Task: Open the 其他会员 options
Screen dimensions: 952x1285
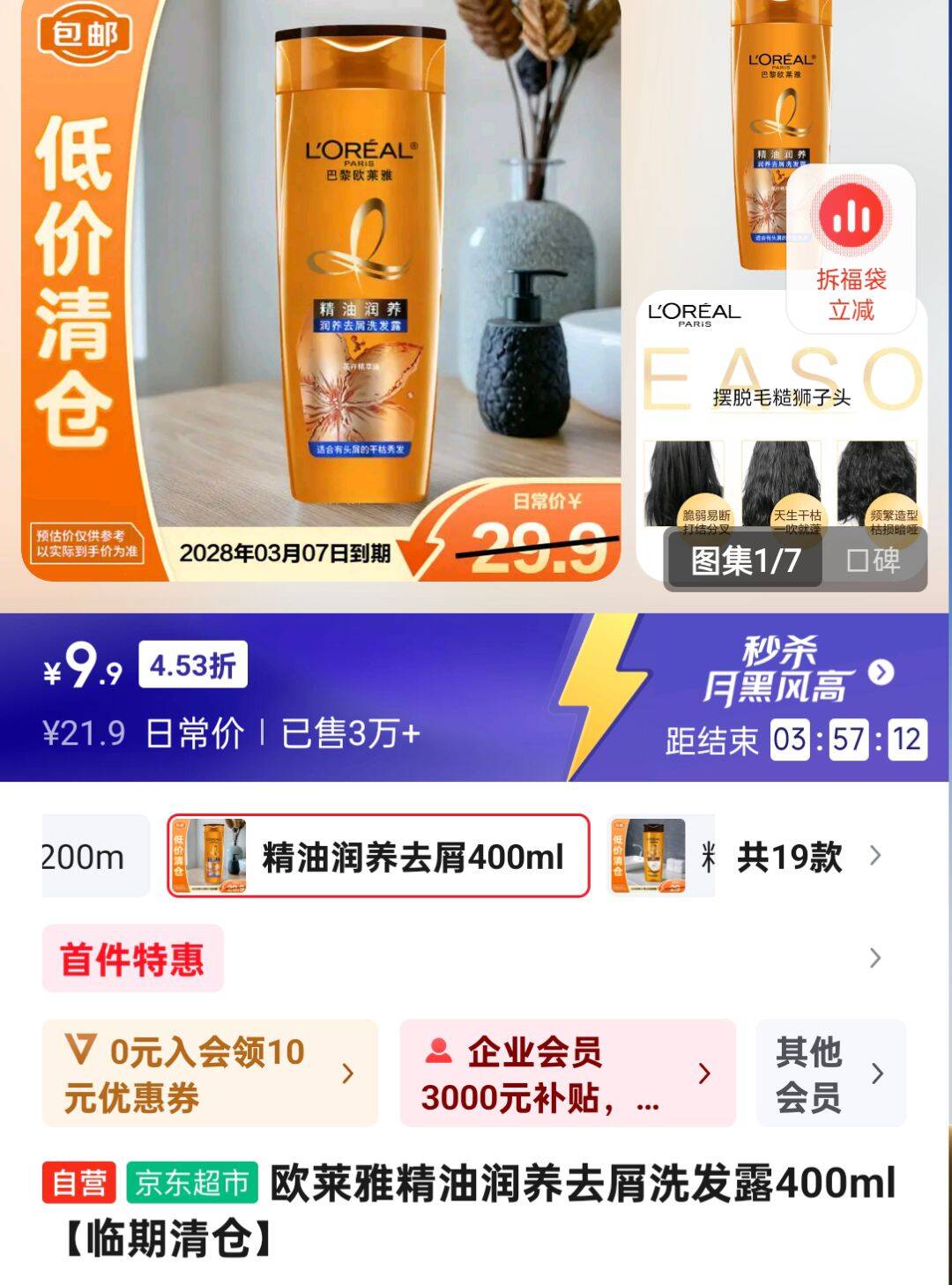Action: [830, 1073]
